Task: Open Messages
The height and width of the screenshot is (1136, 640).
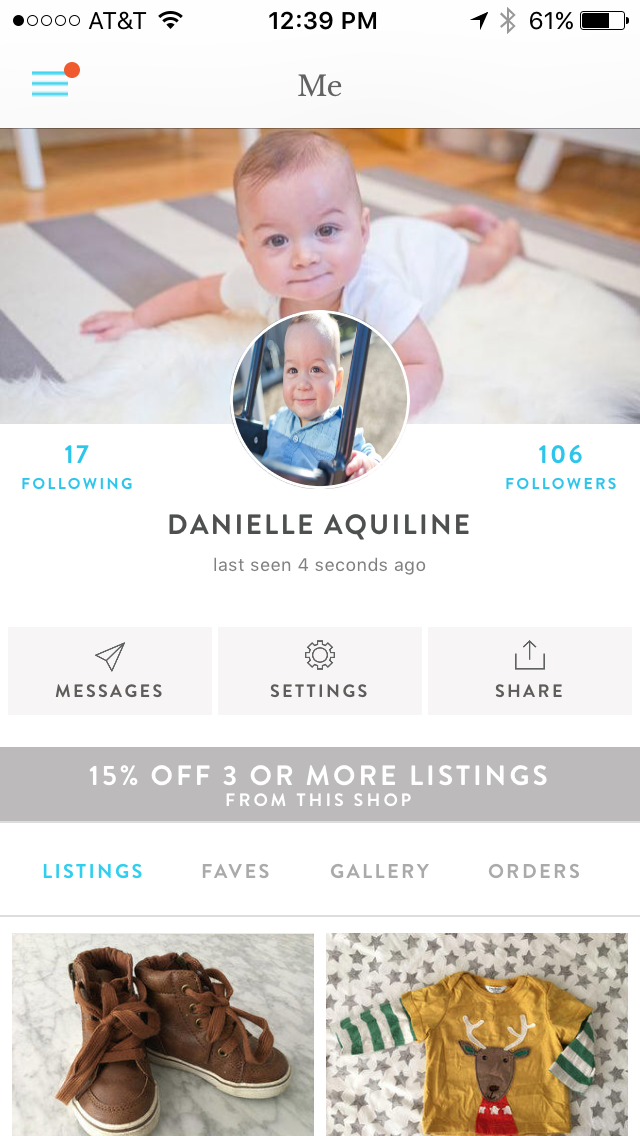Action: point(110,671)
